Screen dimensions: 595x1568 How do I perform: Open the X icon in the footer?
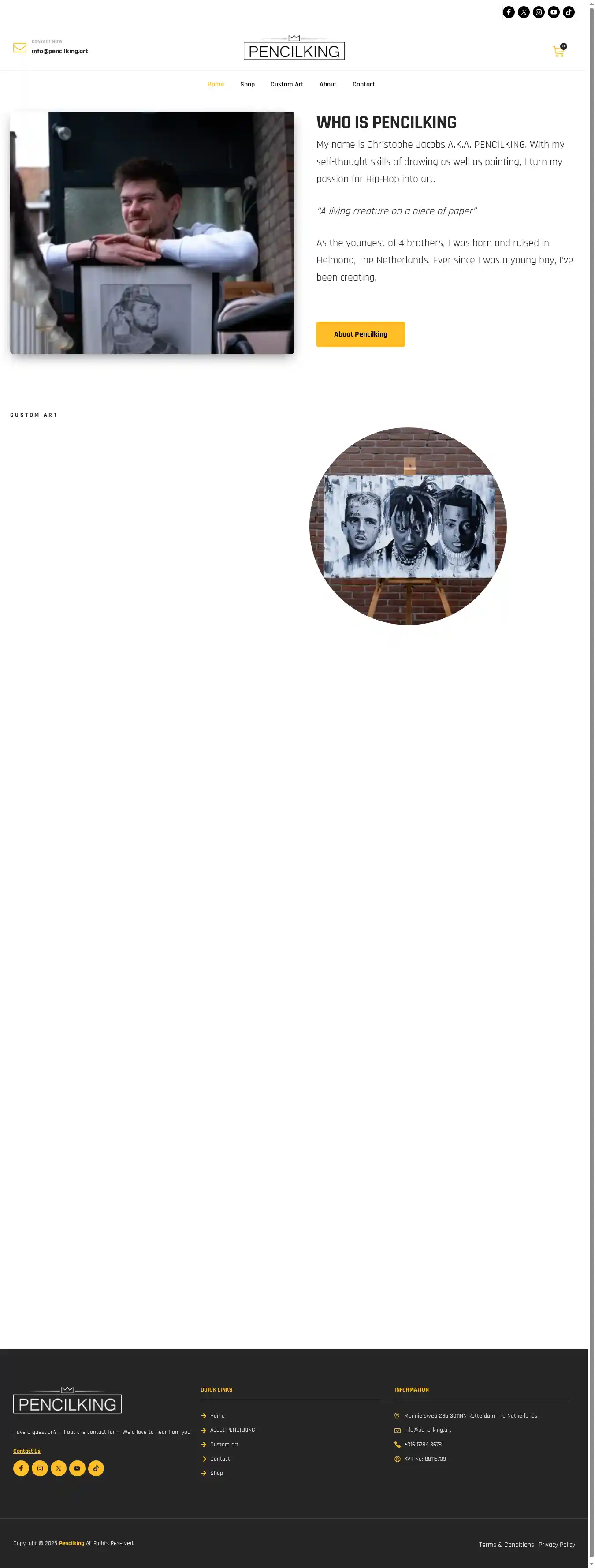pos(59,1468)
